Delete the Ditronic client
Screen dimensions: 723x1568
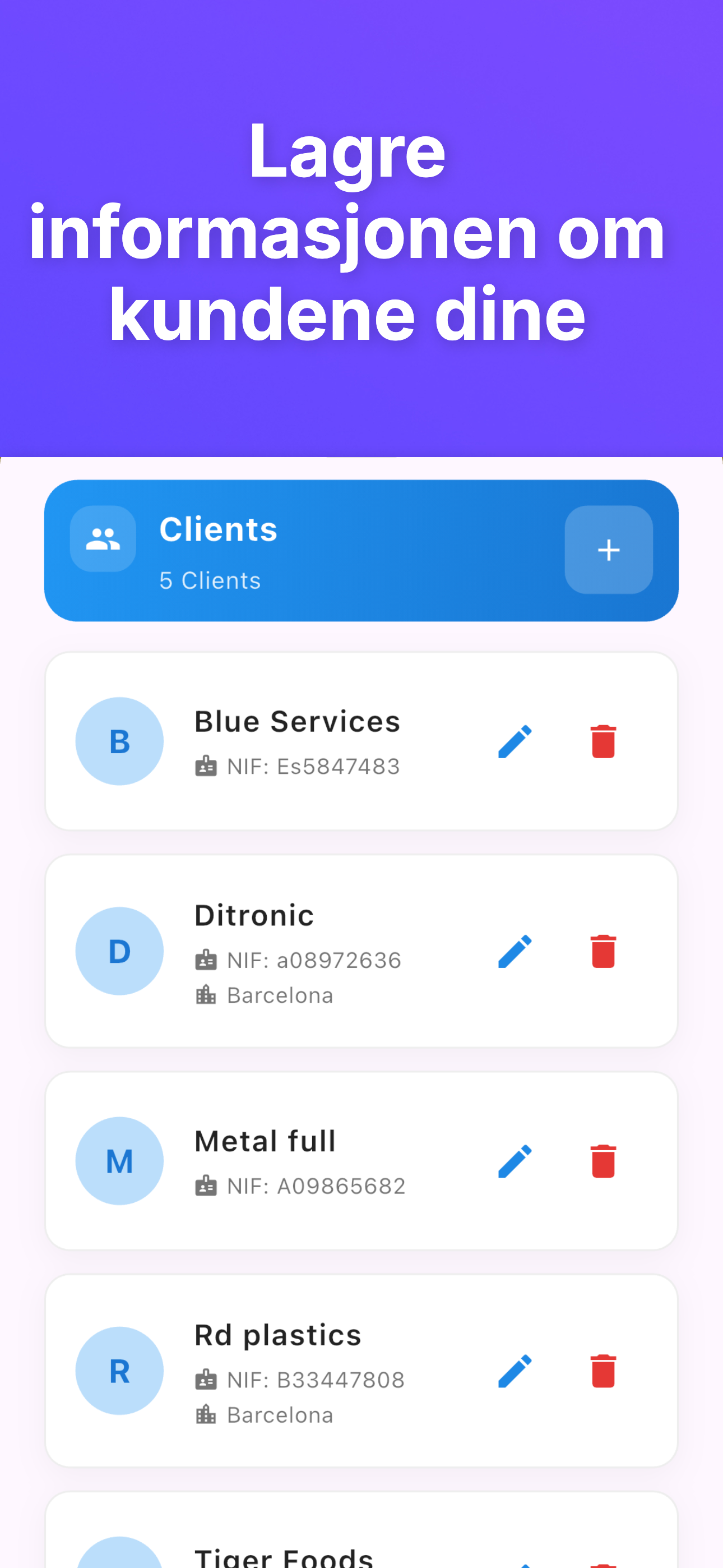coord(602,951)
